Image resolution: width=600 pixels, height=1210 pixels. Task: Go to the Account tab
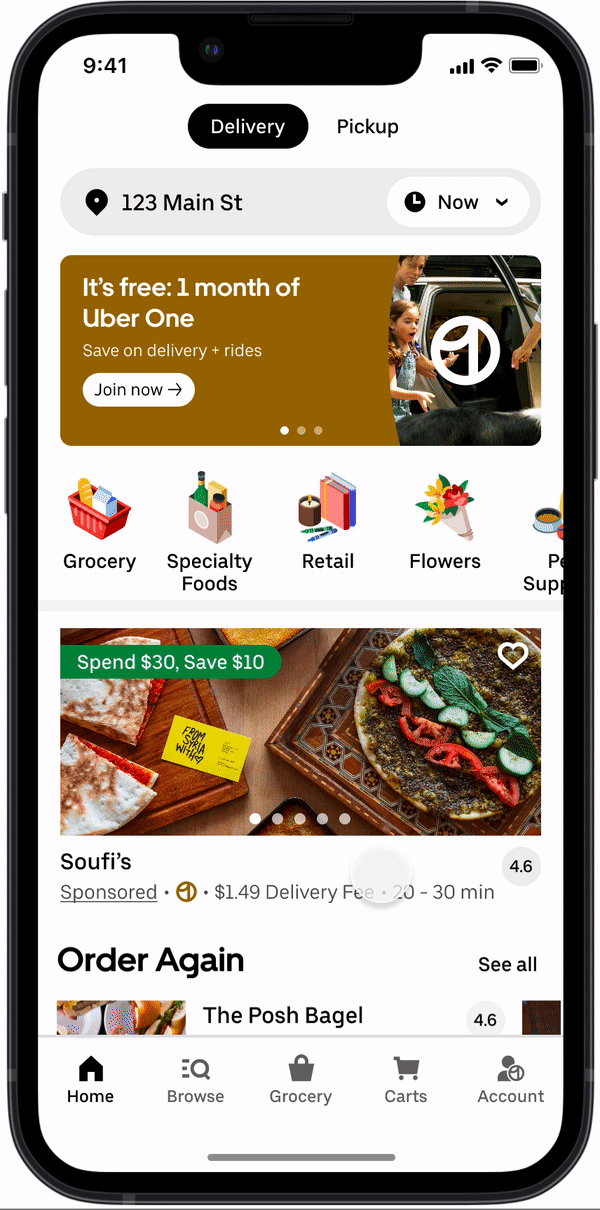pos(510,1080)
